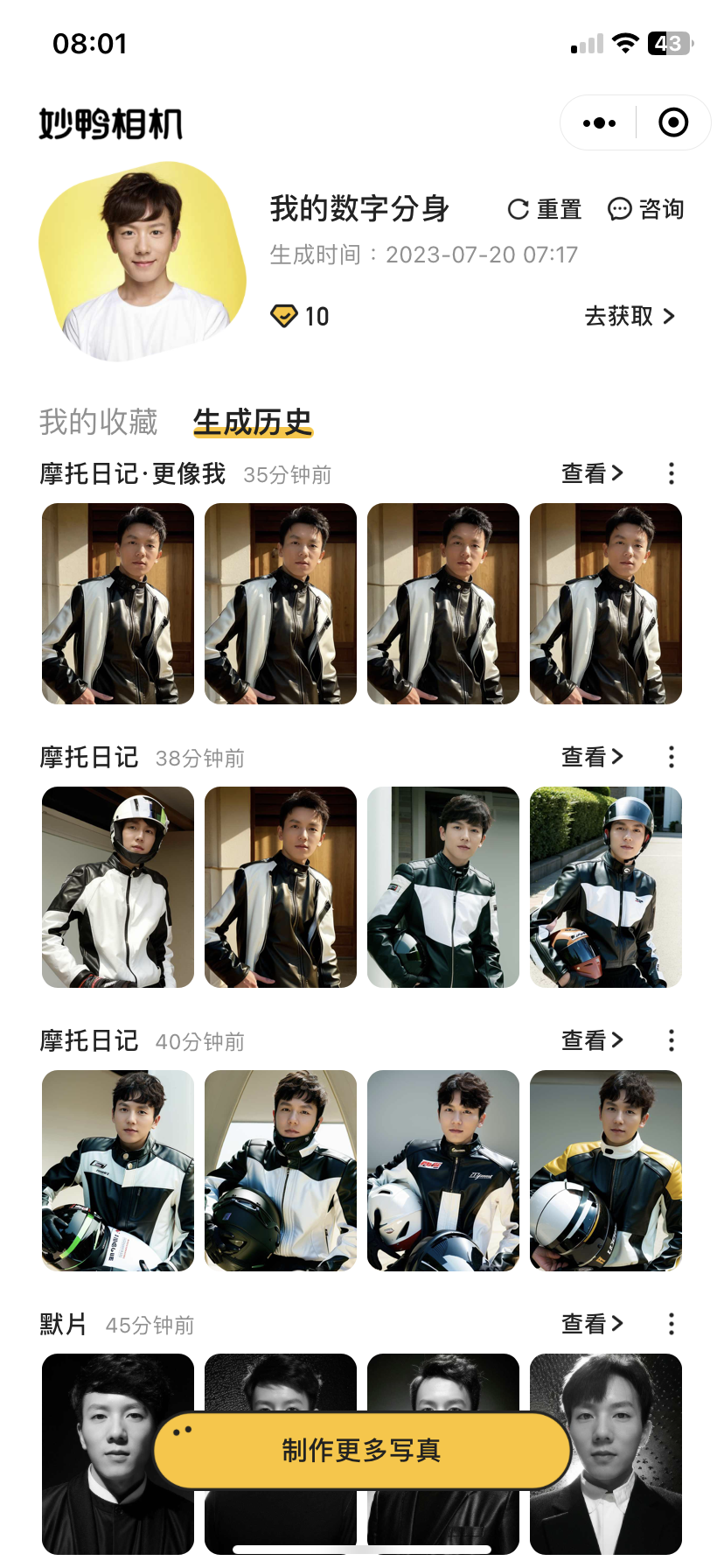Tap 查看 for the 40分钟前 摩托日记 set
This screenshot has width=724, height=1568.
click(592, 1040)
